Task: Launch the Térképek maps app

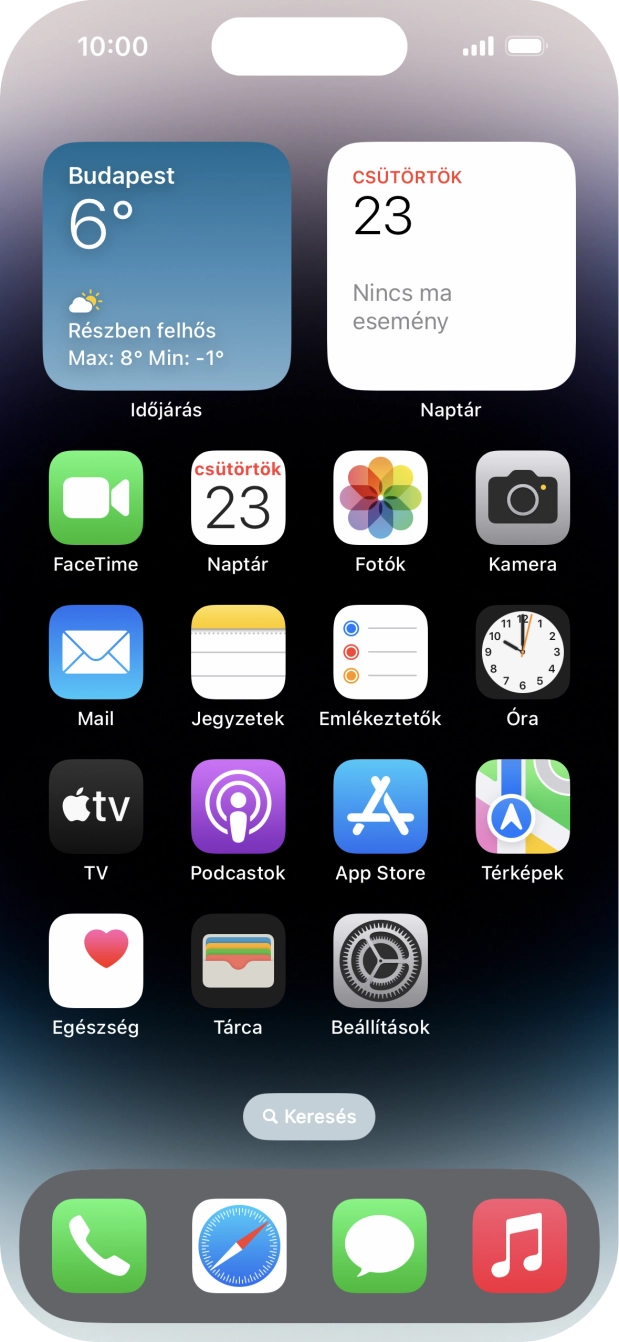Action: (522, 806)
